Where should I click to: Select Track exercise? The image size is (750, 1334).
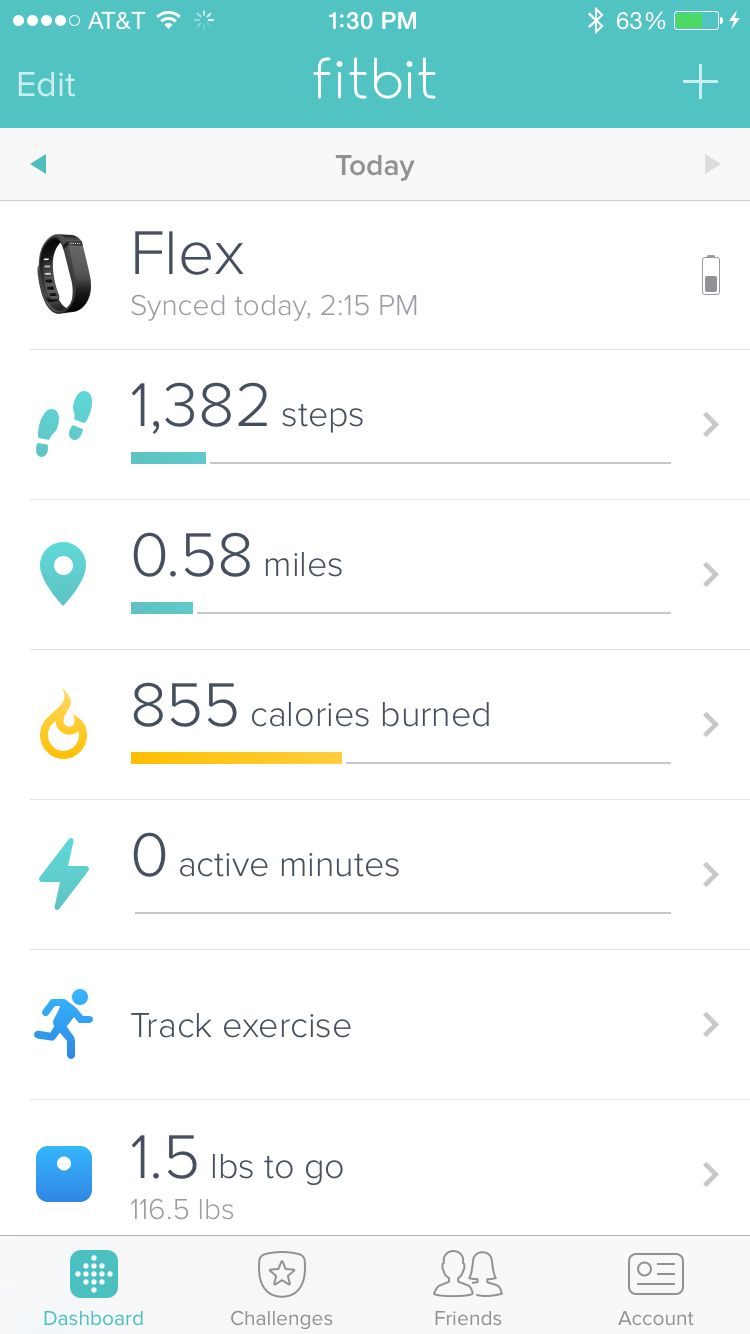375,1025
